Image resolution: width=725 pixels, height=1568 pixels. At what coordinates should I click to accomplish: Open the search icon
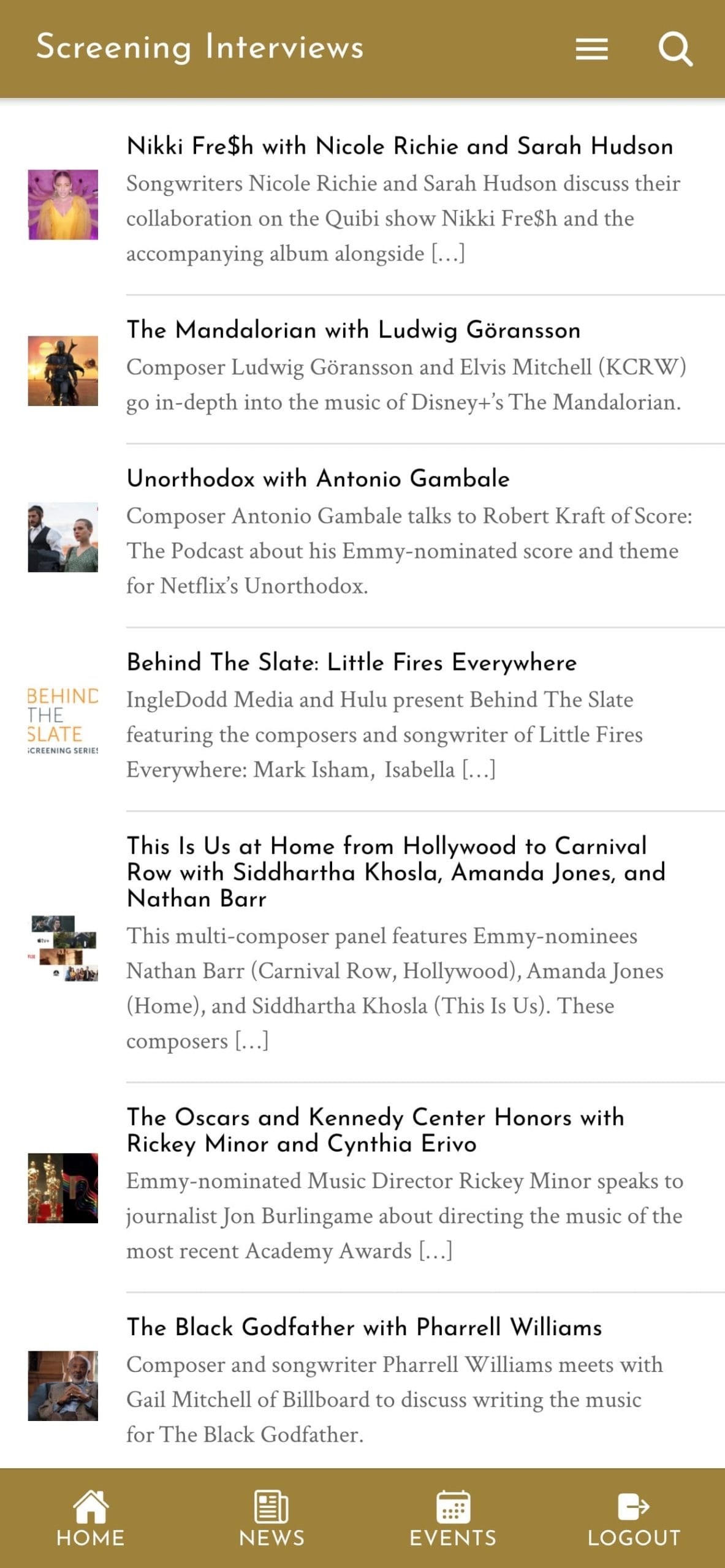click(675, 49)
